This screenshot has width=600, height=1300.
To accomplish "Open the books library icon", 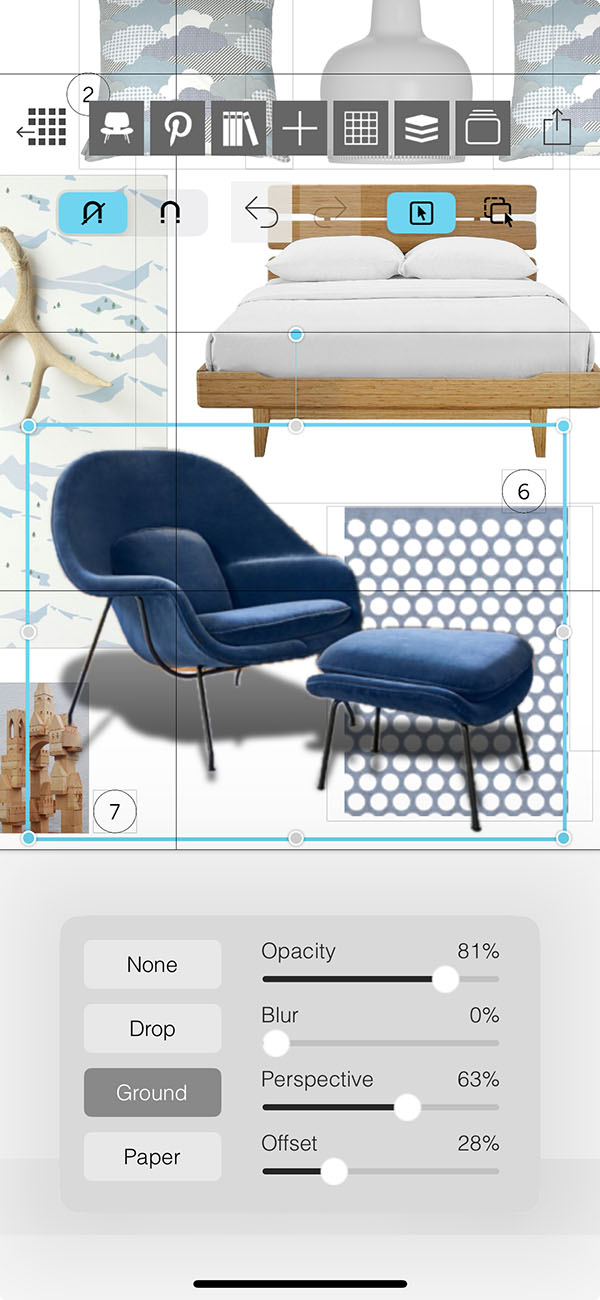I will point(239,128).
